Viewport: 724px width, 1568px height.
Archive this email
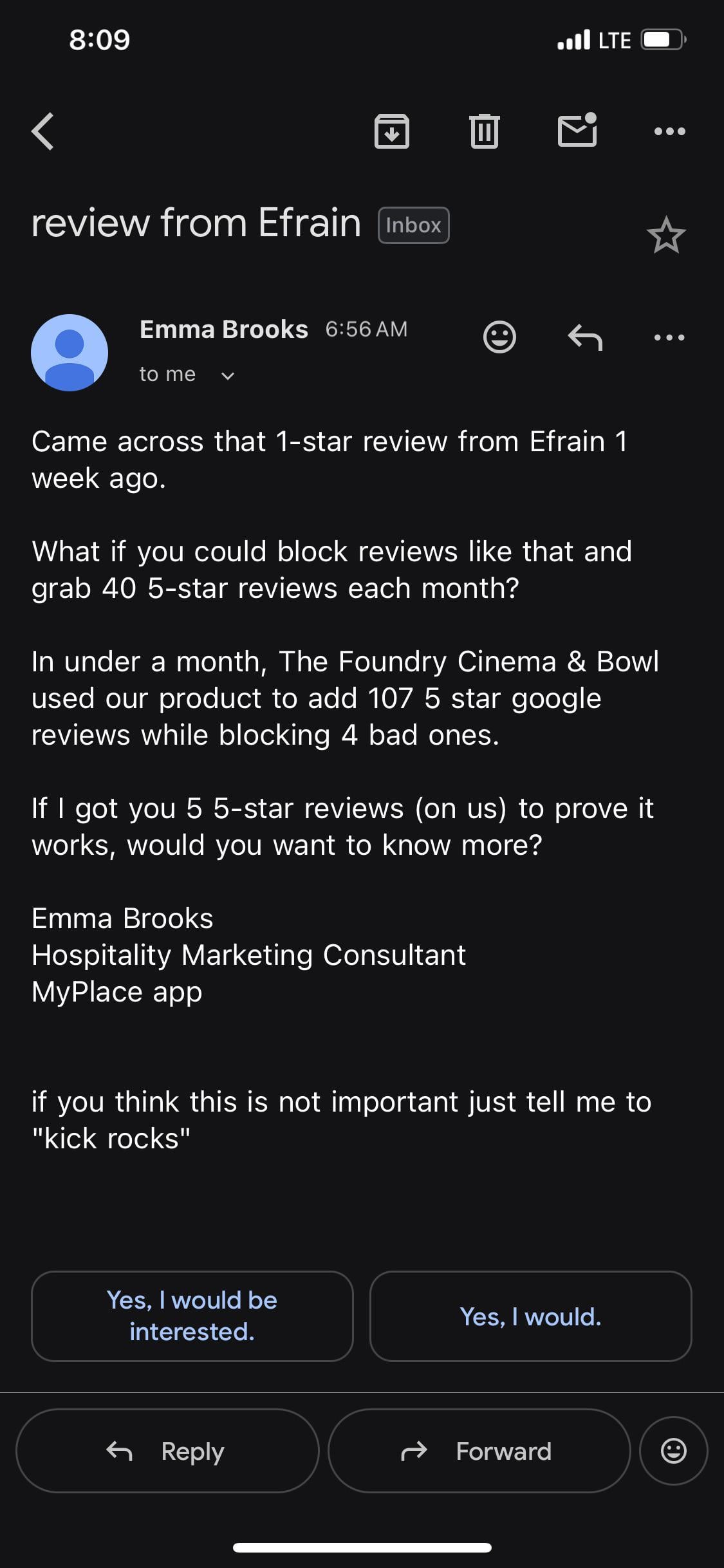391,131
